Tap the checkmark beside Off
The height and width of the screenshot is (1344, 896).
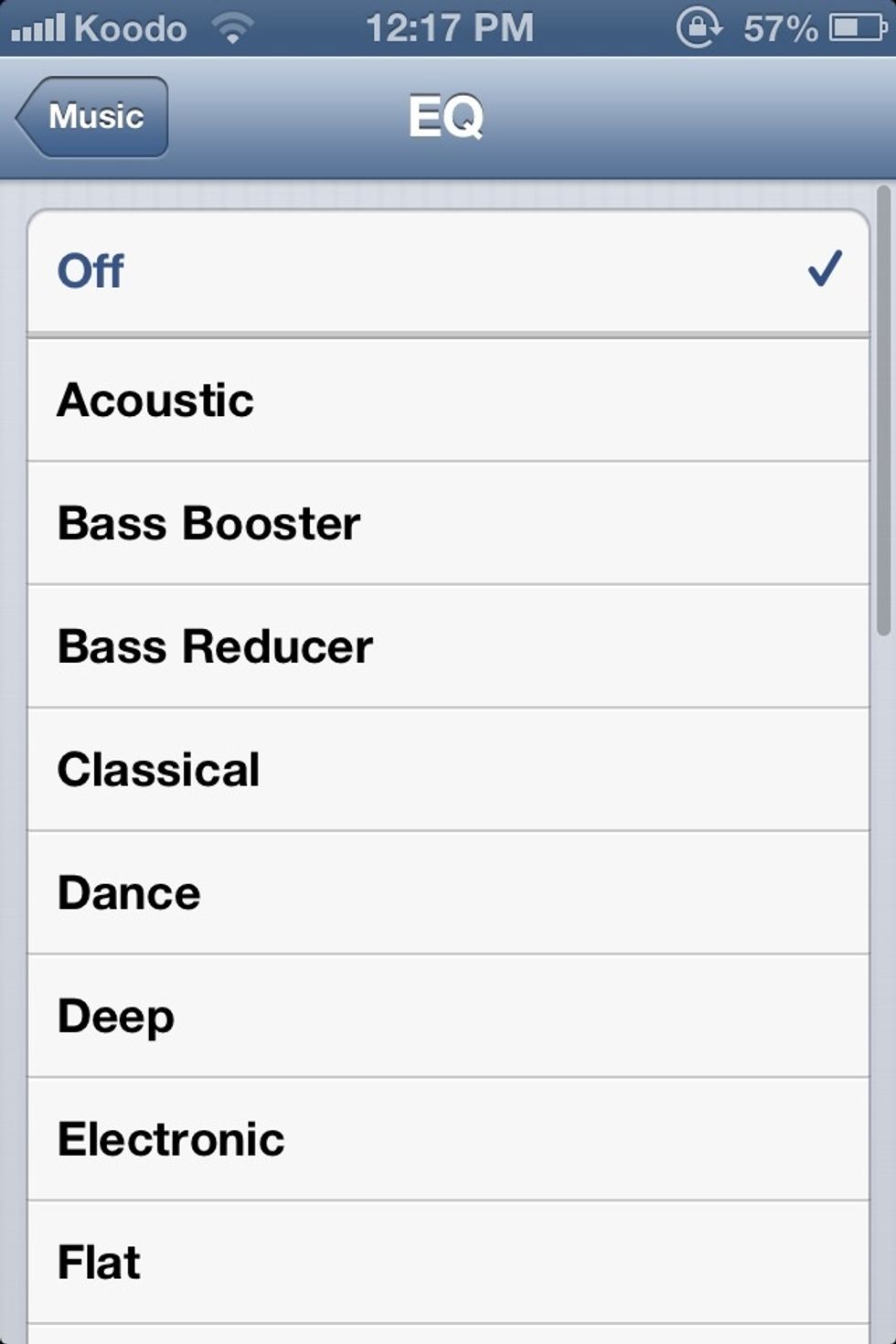[826, 268]
